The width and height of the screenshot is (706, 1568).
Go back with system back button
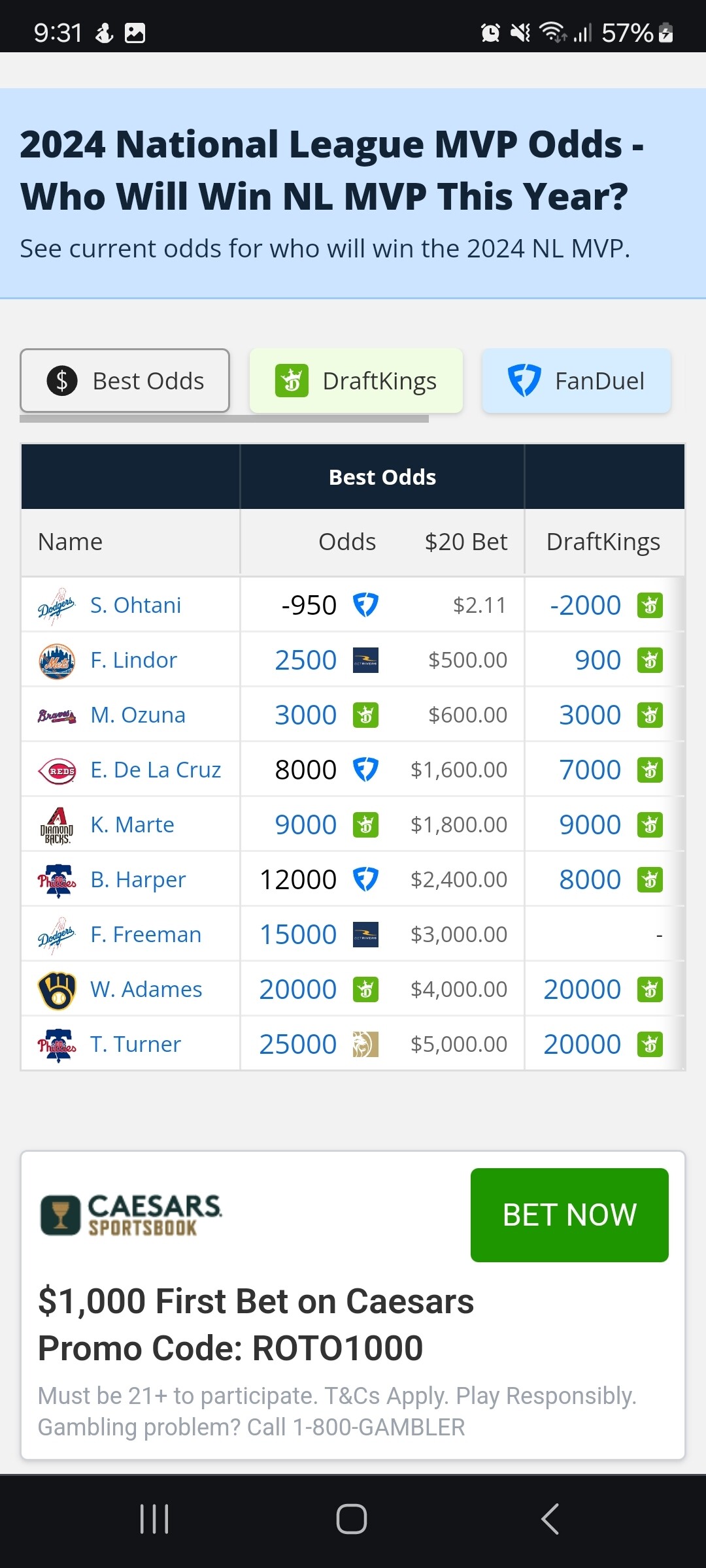[x=550, y=1519]
